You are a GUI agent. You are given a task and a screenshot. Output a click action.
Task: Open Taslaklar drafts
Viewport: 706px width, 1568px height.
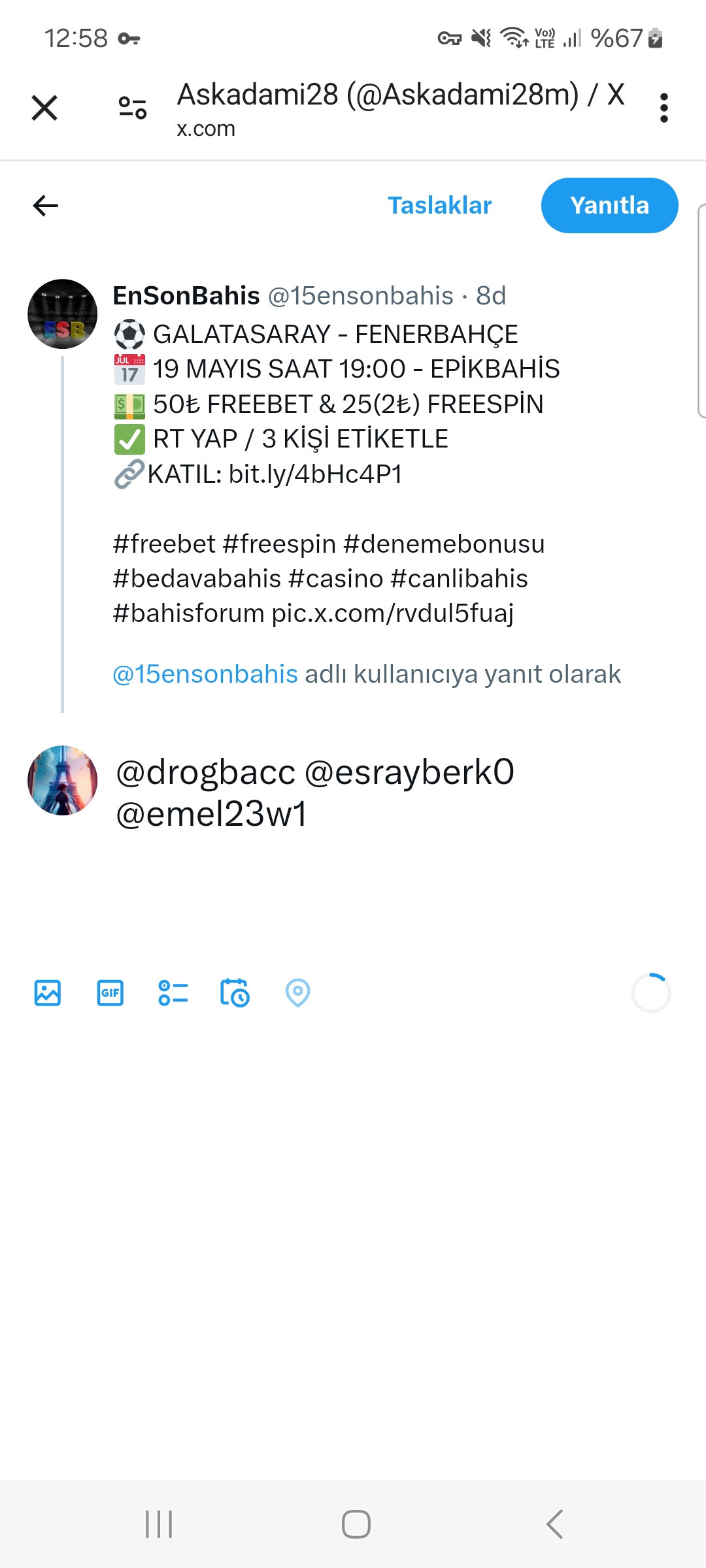tap(439, 206)
